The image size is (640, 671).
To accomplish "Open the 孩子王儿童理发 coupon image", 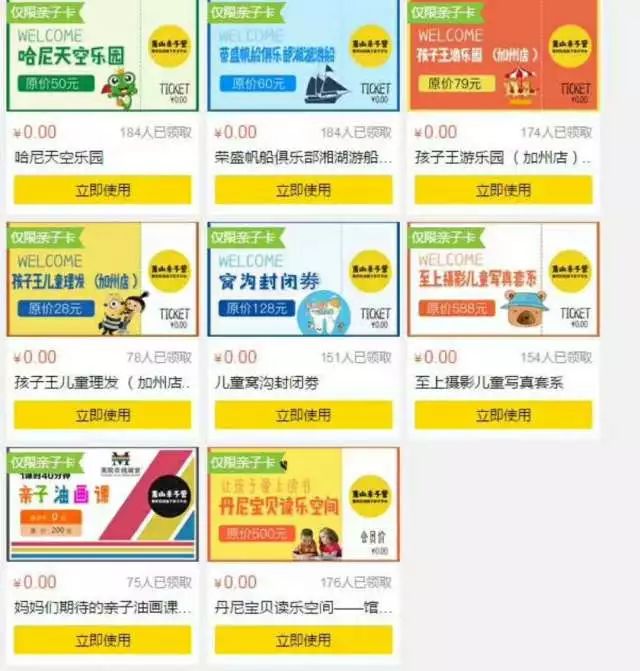I will [x=103, y=280].
